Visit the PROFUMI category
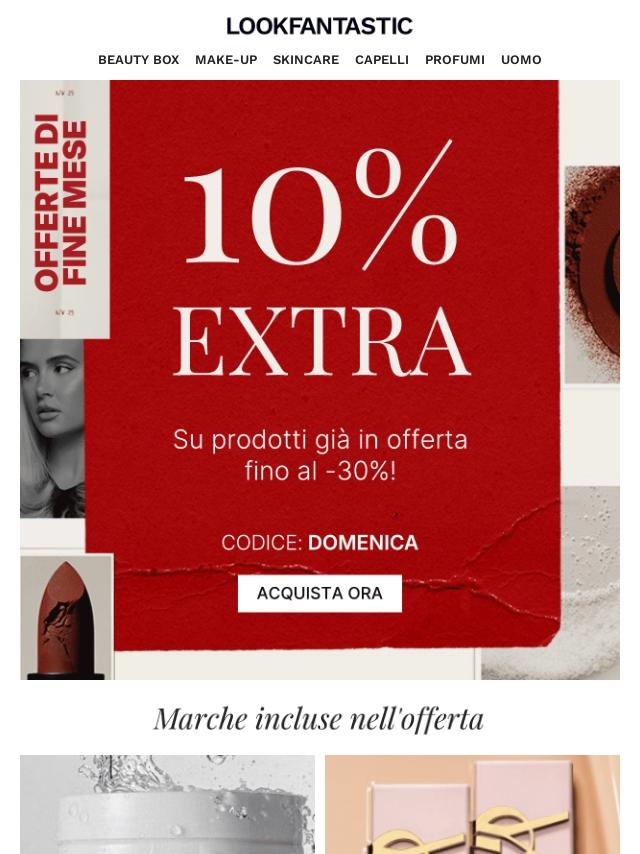The width and height of the screenshot is (640, 854). (x=455, y=60)
